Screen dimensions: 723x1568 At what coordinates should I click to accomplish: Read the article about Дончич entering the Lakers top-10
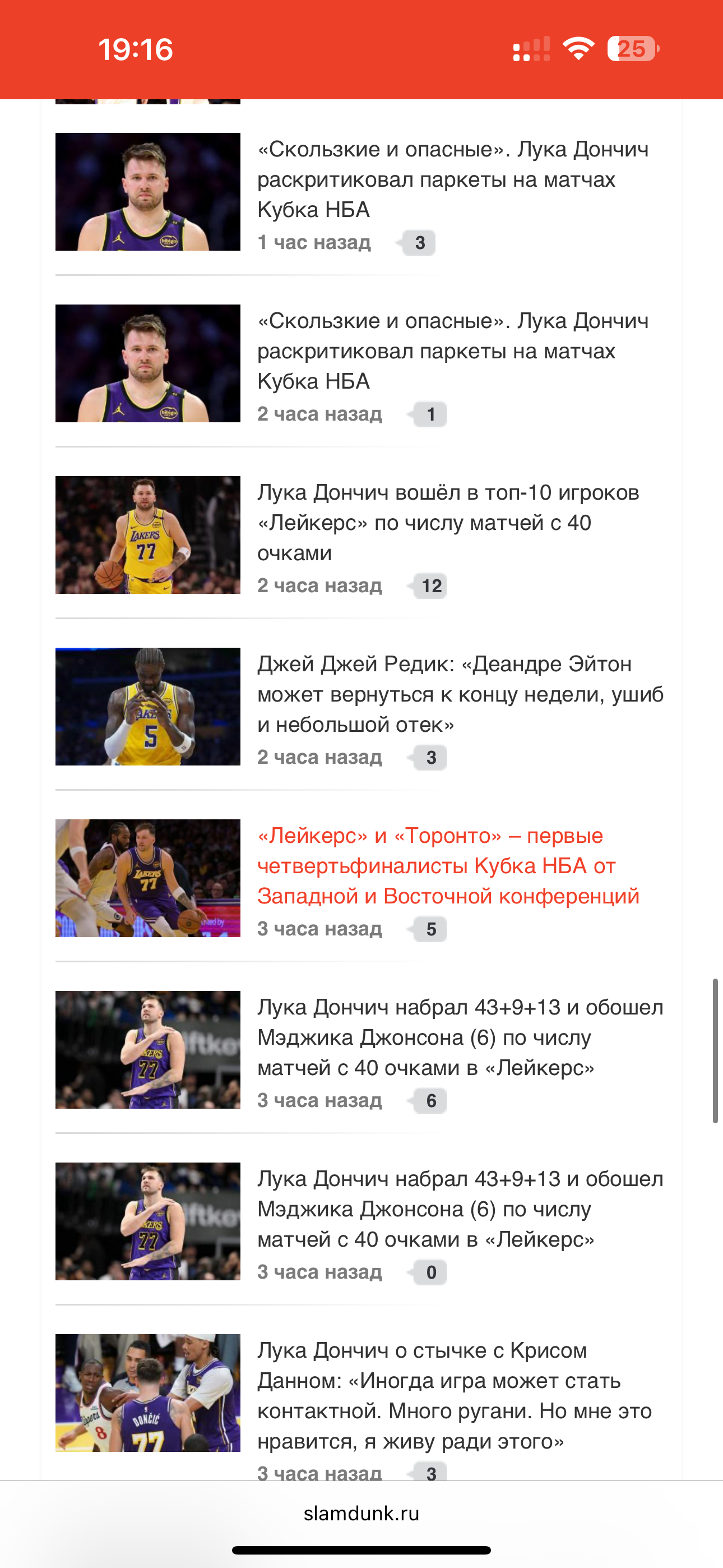(x=448, y=522)
